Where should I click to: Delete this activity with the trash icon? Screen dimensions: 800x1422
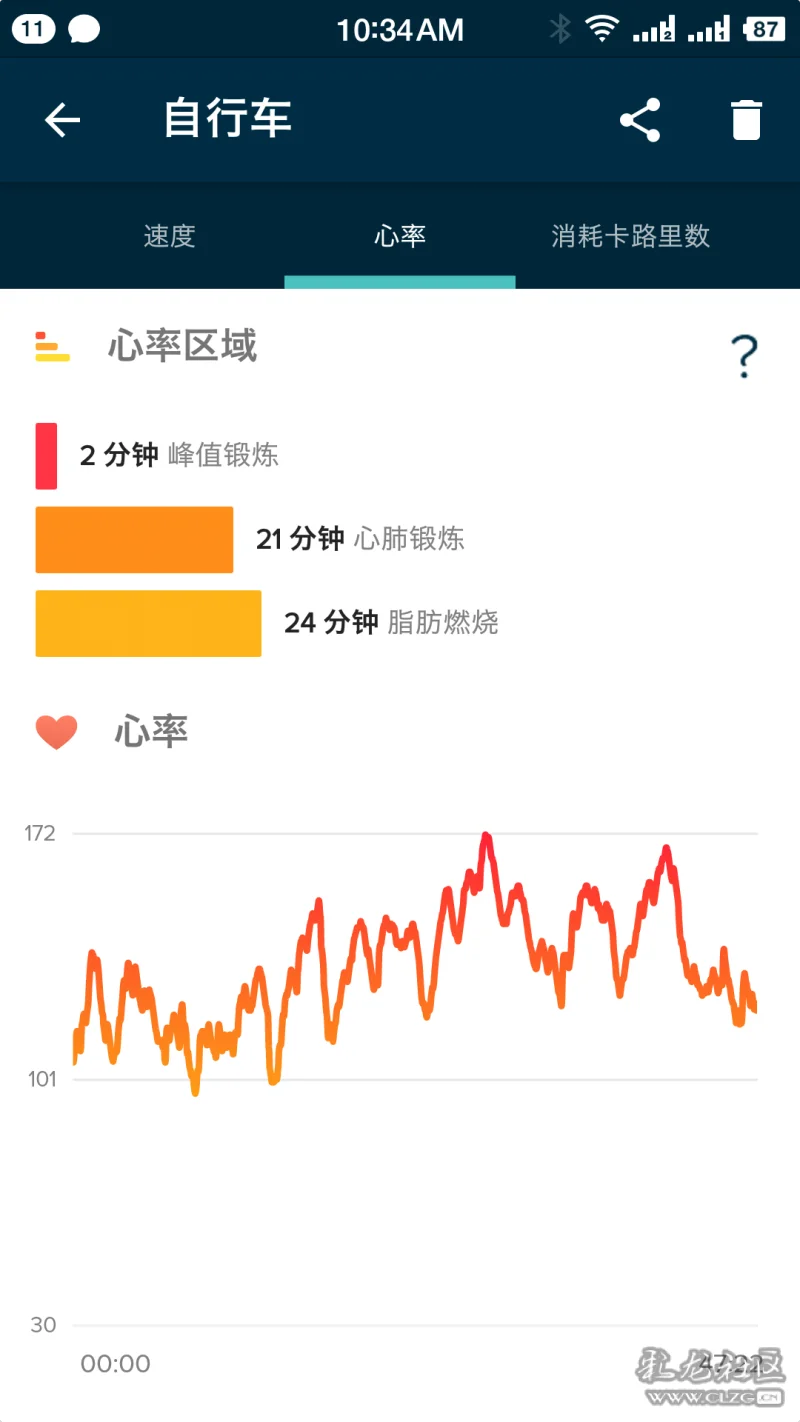point(746,120)
